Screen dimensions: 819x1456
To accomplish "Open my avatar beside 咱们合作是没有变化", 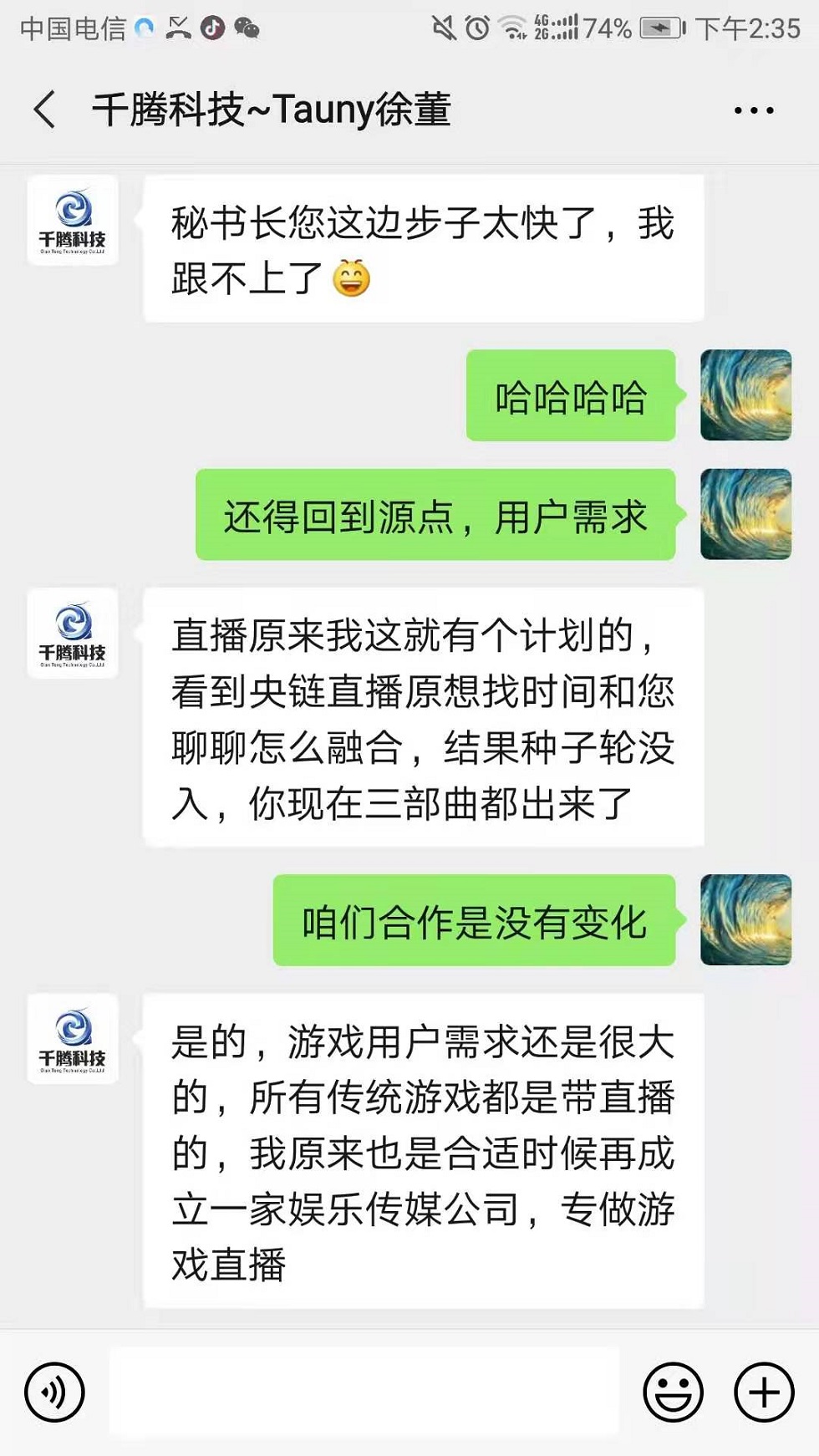I will point(745,920).
